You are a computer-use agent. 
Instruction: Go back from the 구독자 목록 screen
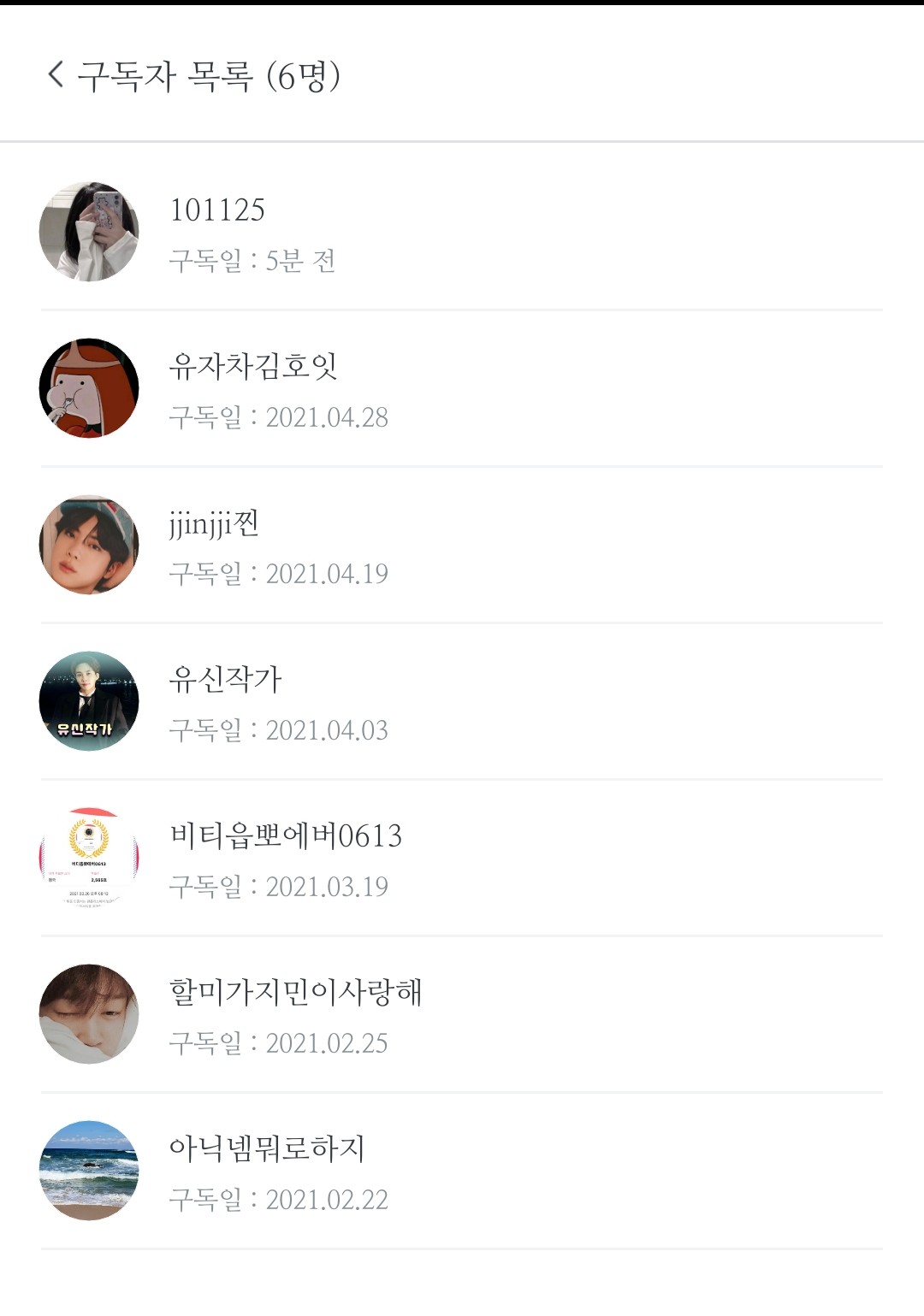click(56, 74)
